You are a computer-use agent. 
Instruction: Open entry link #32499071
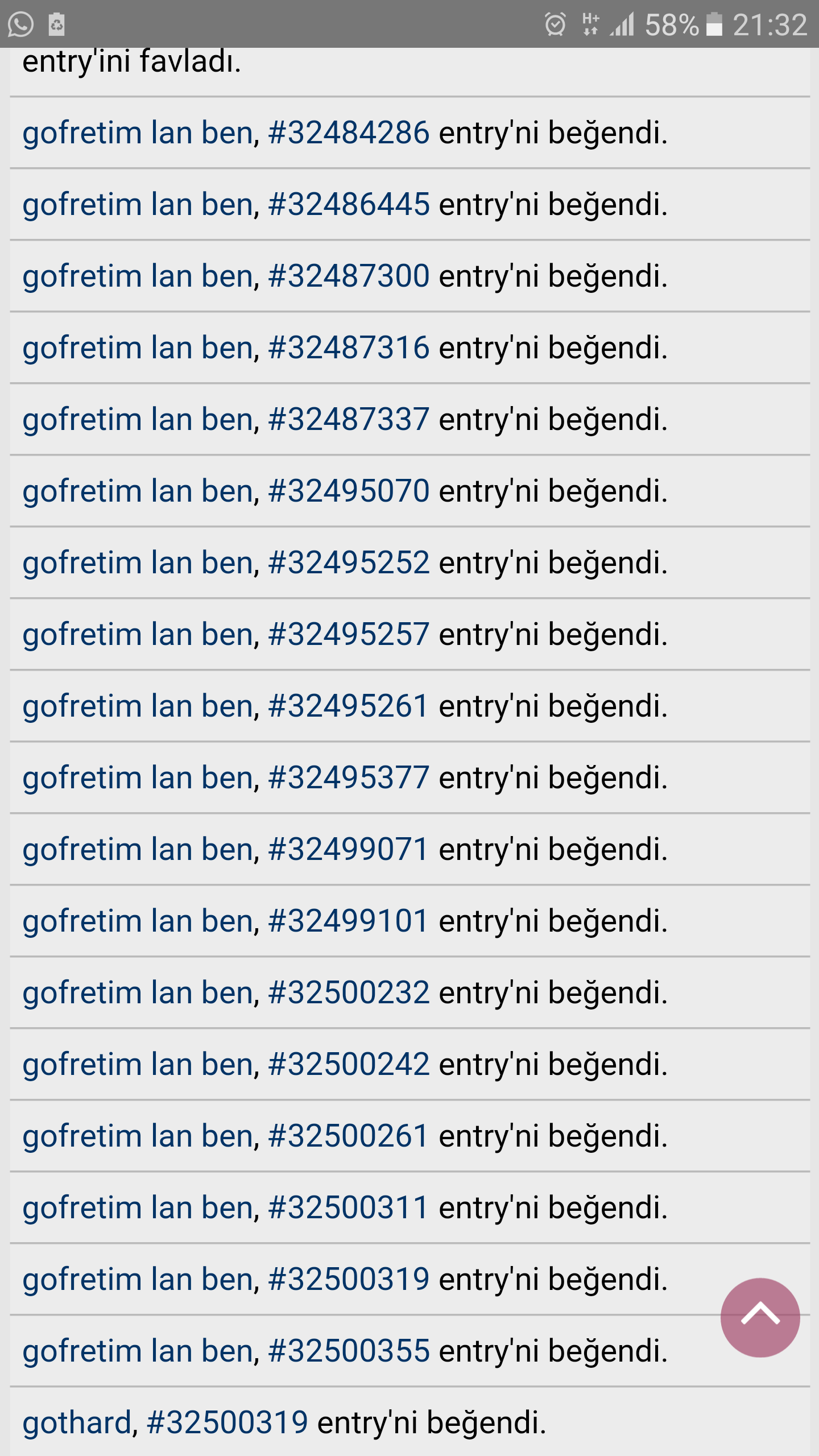tap(349, 850)
